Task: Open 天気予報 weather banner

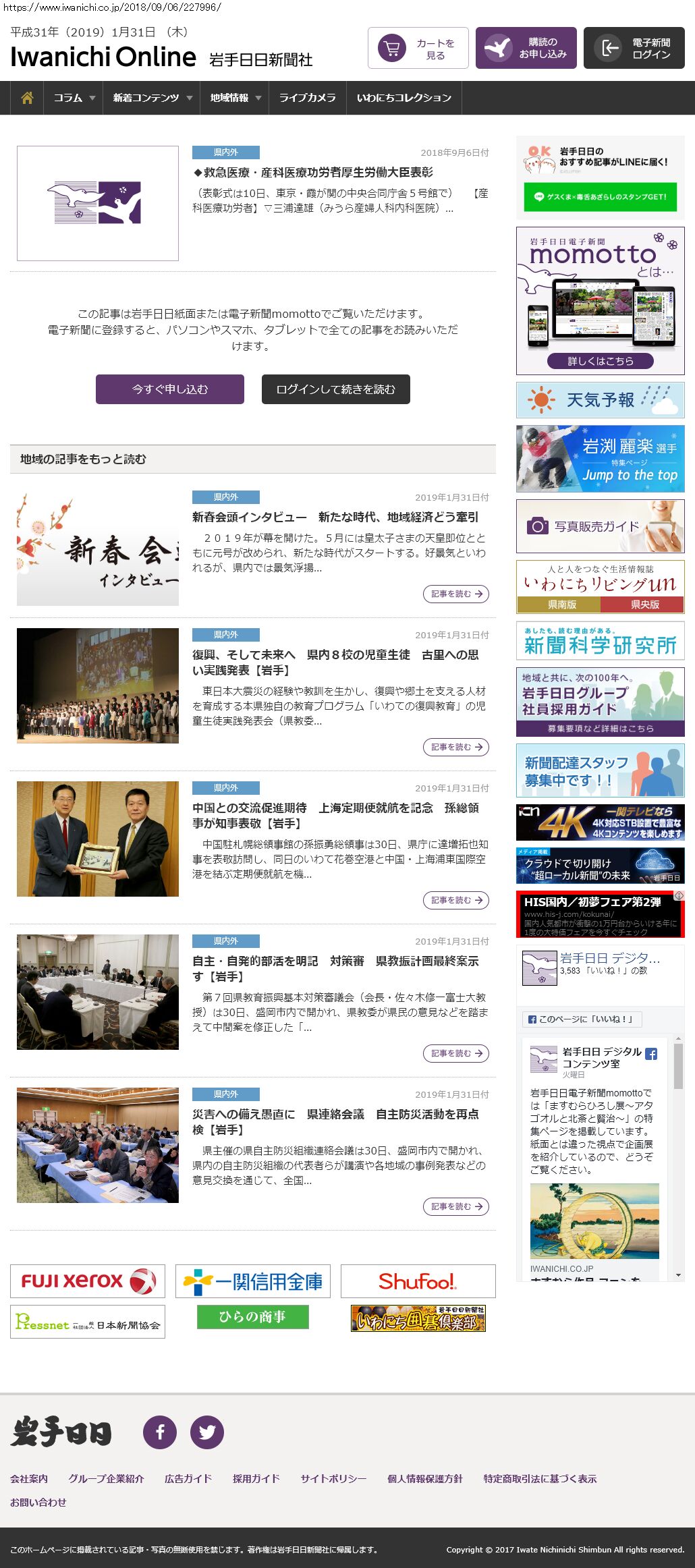Action: point(600,400)
